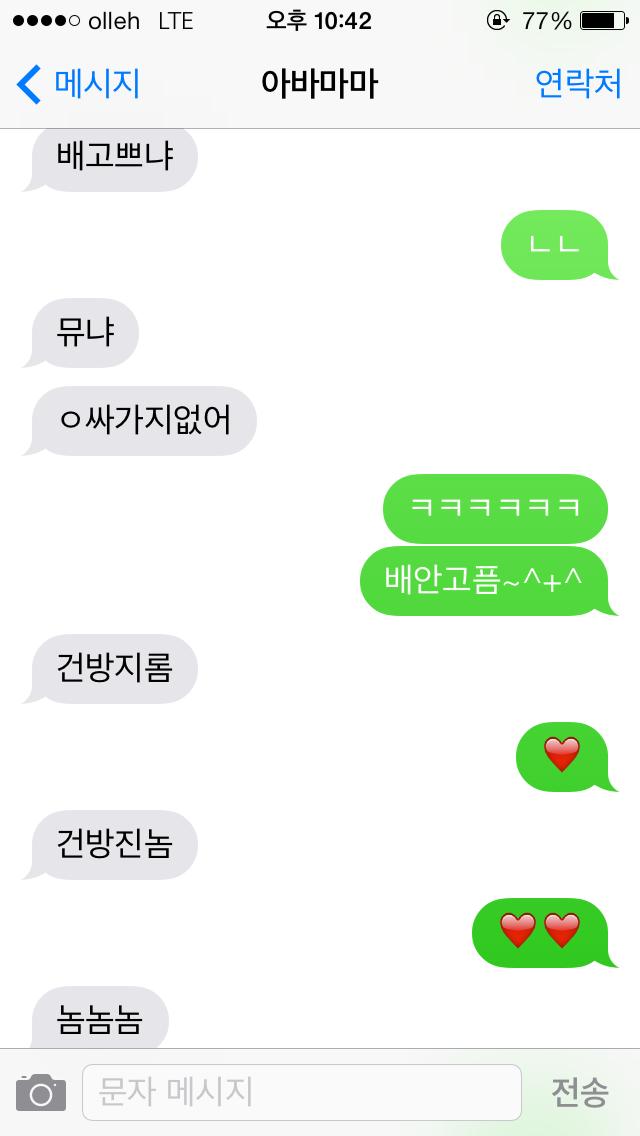Open the 연락처 contact details
This screenshot has height=1136, width=640.
pyautogui.click(x=578, y=84)
